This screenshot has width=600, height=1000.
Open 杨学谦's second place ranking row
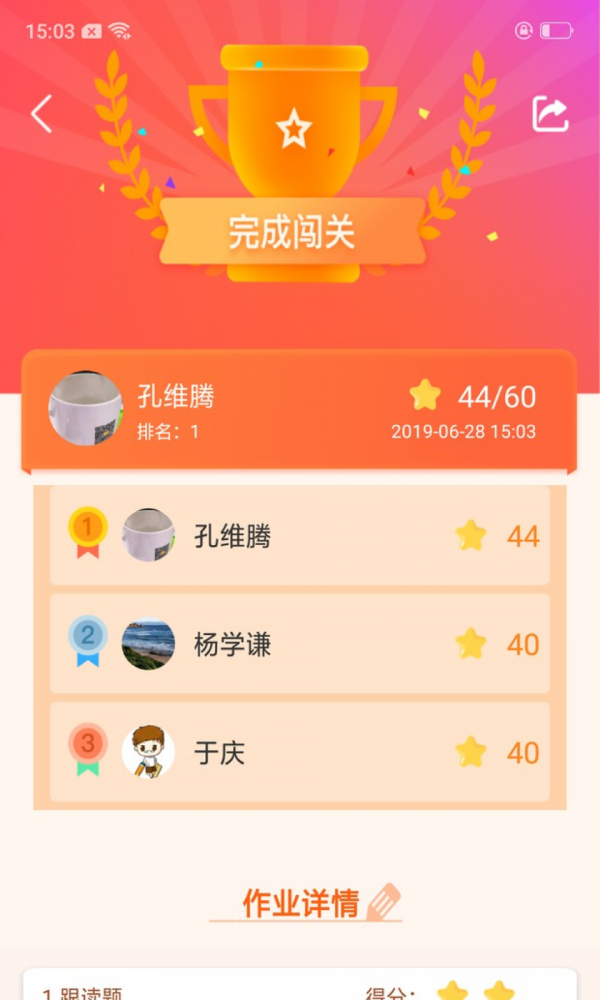300,644
